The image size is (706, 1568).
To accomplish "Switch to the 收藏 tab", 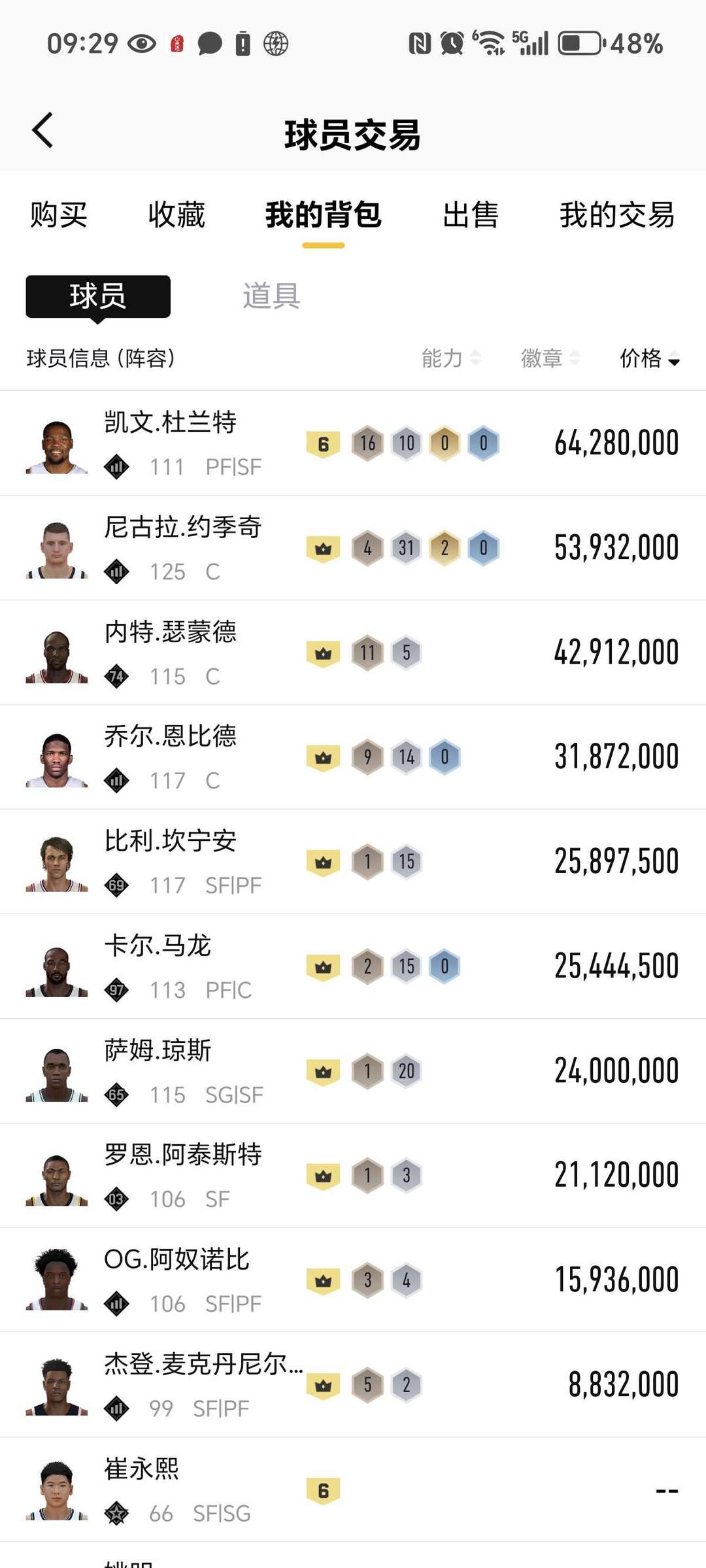I will pyautogui.click(x=176, y=215).
